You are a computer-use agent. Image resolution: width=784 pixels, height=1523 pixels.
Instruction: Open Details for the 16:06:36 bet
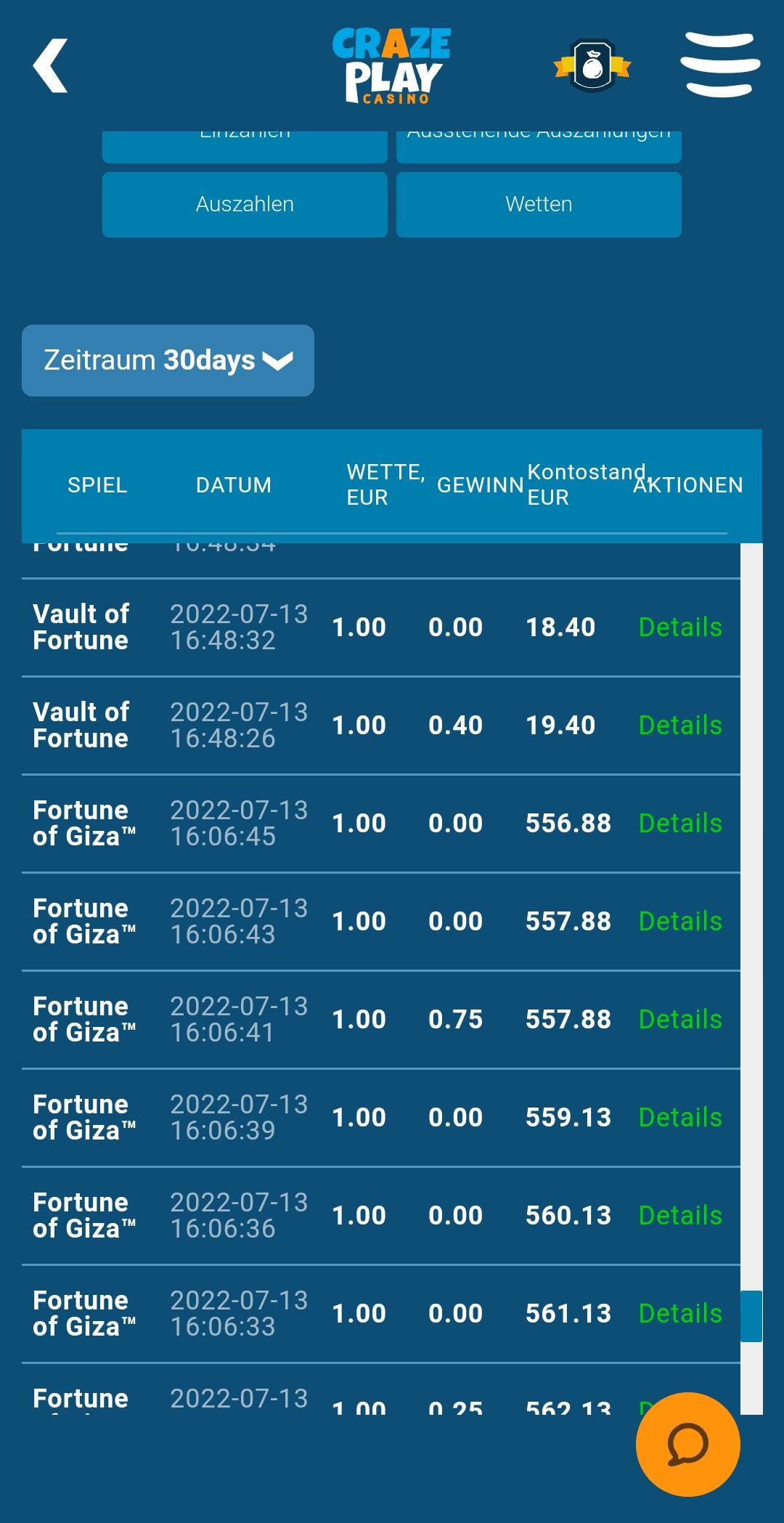[x=680, y=1216]
